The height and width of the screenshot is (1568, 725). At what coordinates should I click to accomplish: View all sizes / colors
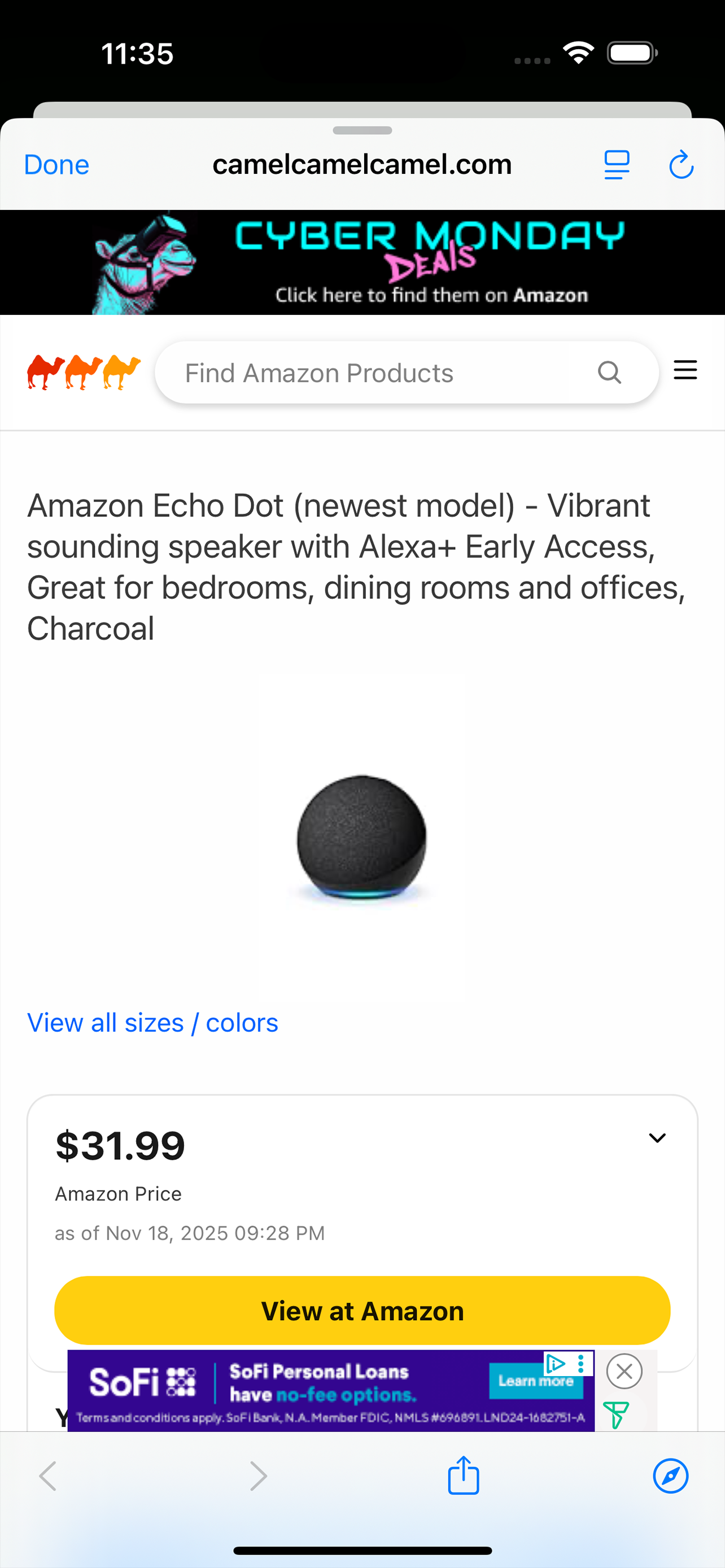pyautogui.click(x=152, y=1023)
